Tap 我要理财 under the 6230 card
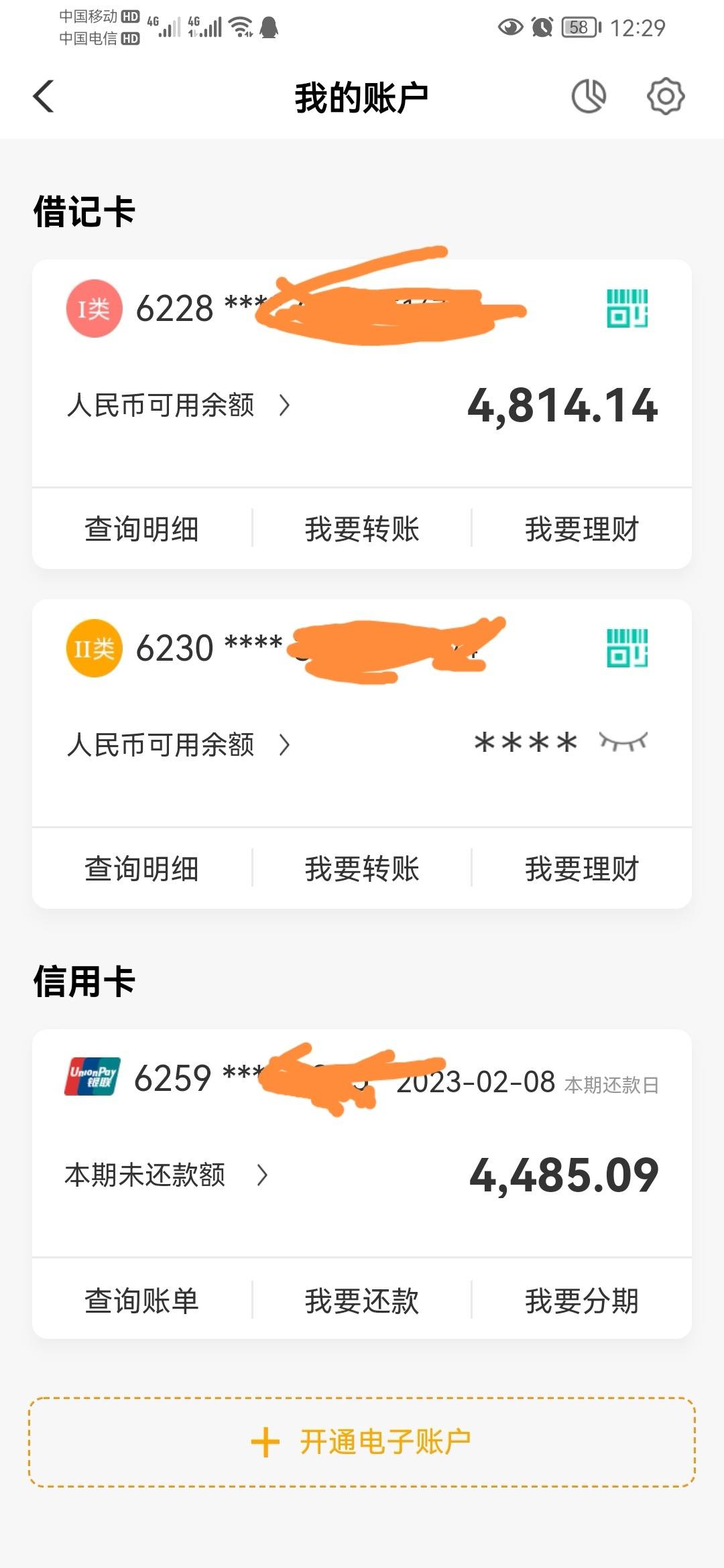The height and width of the screenshot is (1568, 724). coord(582,869)
